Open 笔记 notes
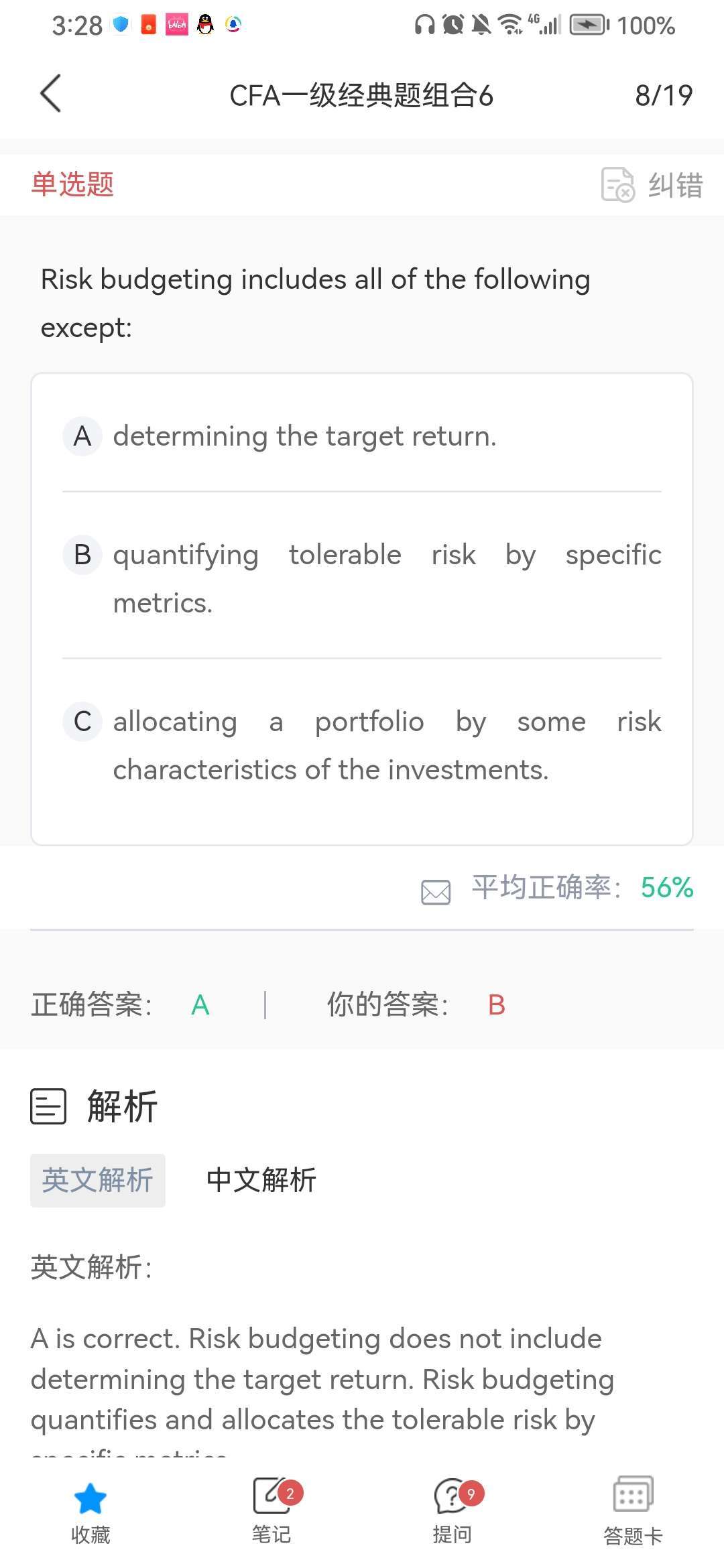 tap(271, 1513)
